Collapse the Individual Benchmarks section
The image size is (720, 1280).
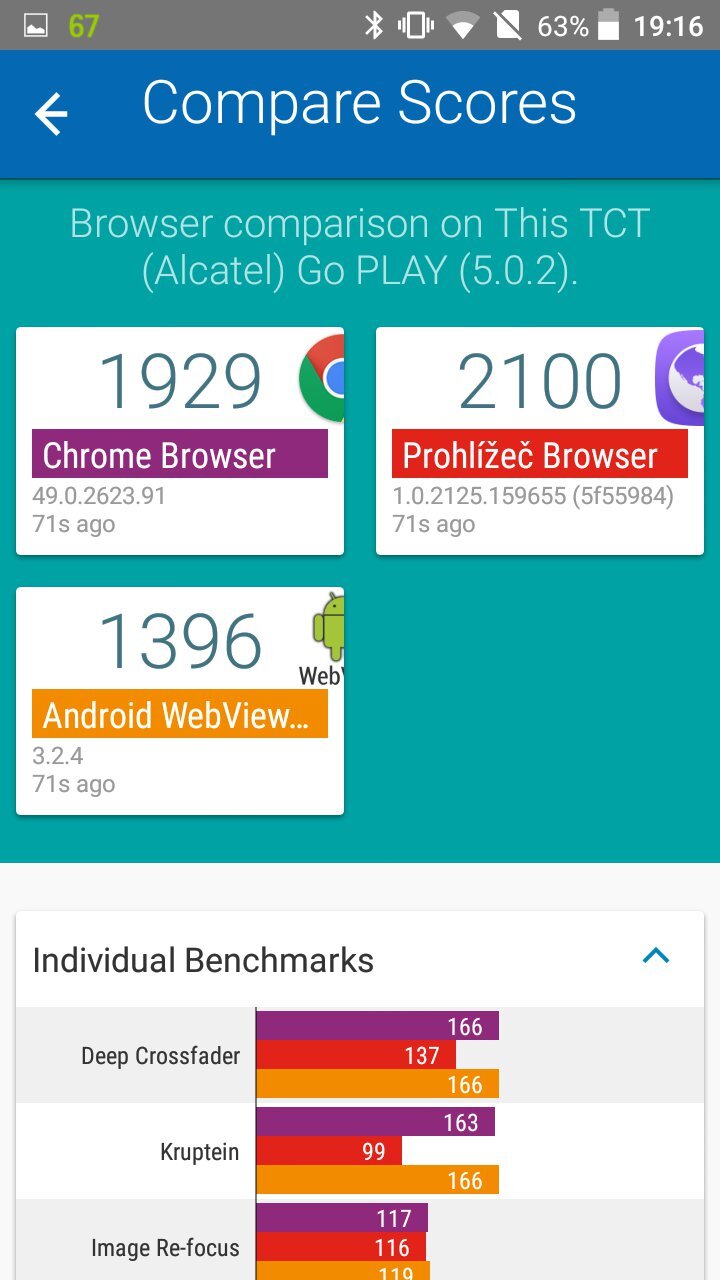click(655, 955)
